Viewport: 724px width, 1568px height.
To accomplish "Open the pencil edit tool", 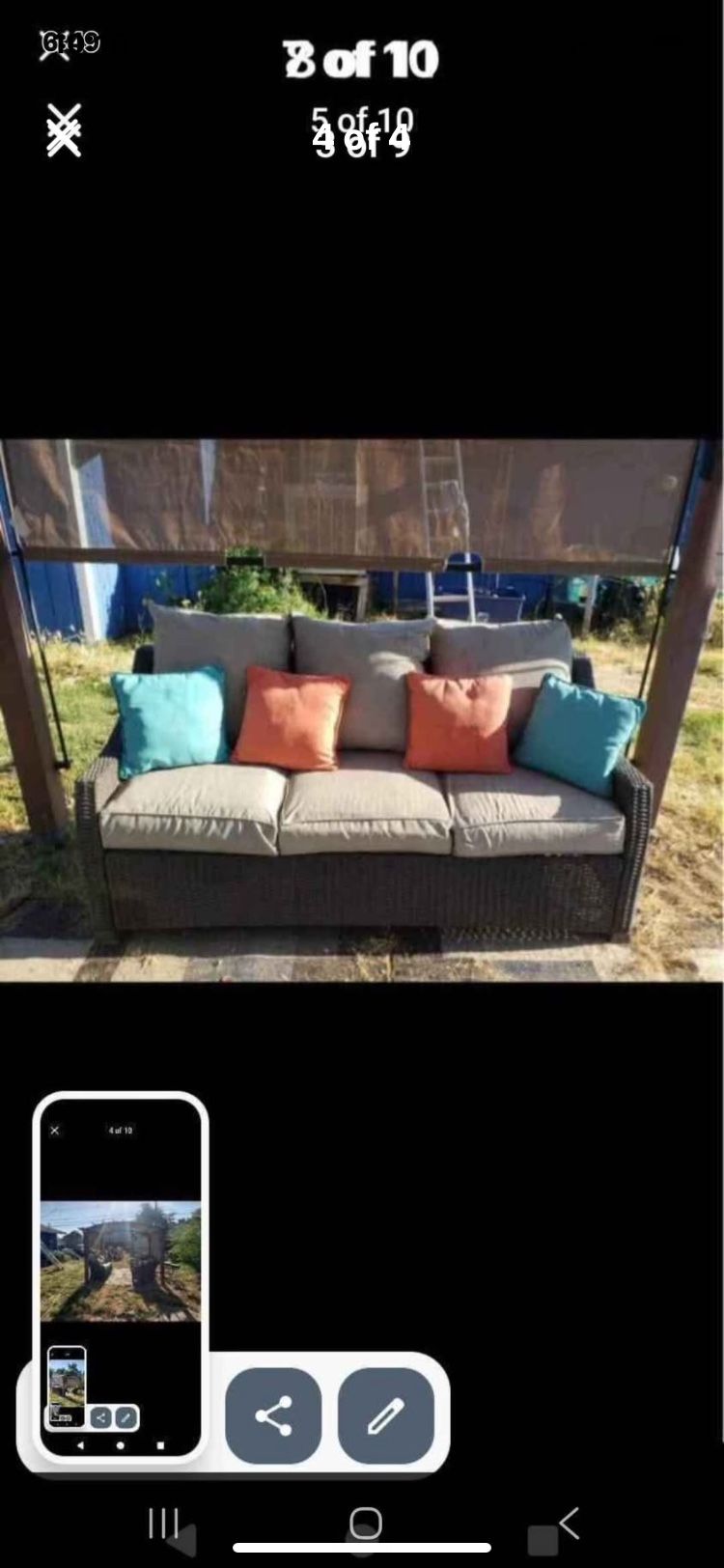I will click(x=385, y=1414).
